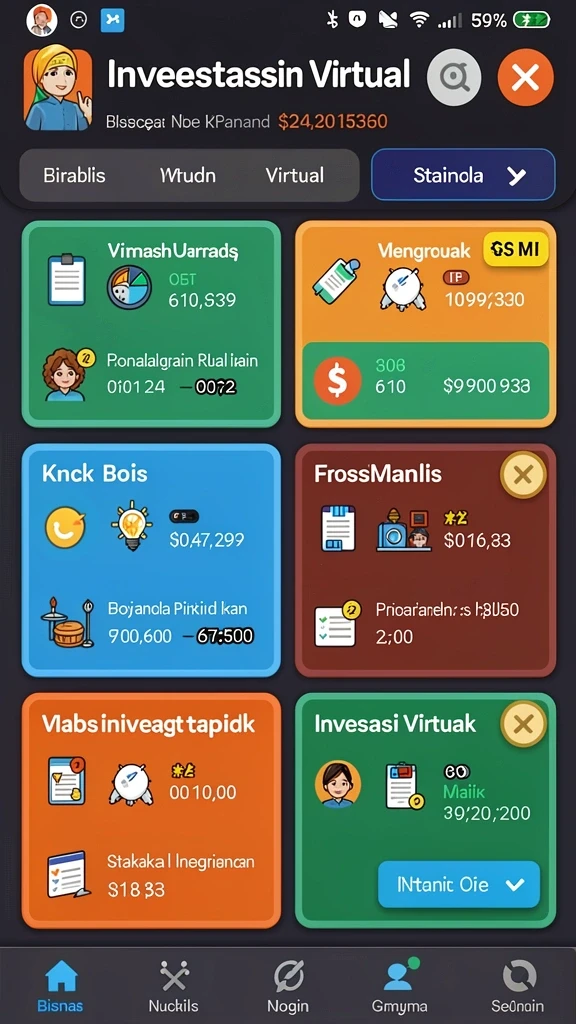Open the Vlabs iniveagt tapidk card
This screenshot has width=576, height=1024.
click(152, 810)
